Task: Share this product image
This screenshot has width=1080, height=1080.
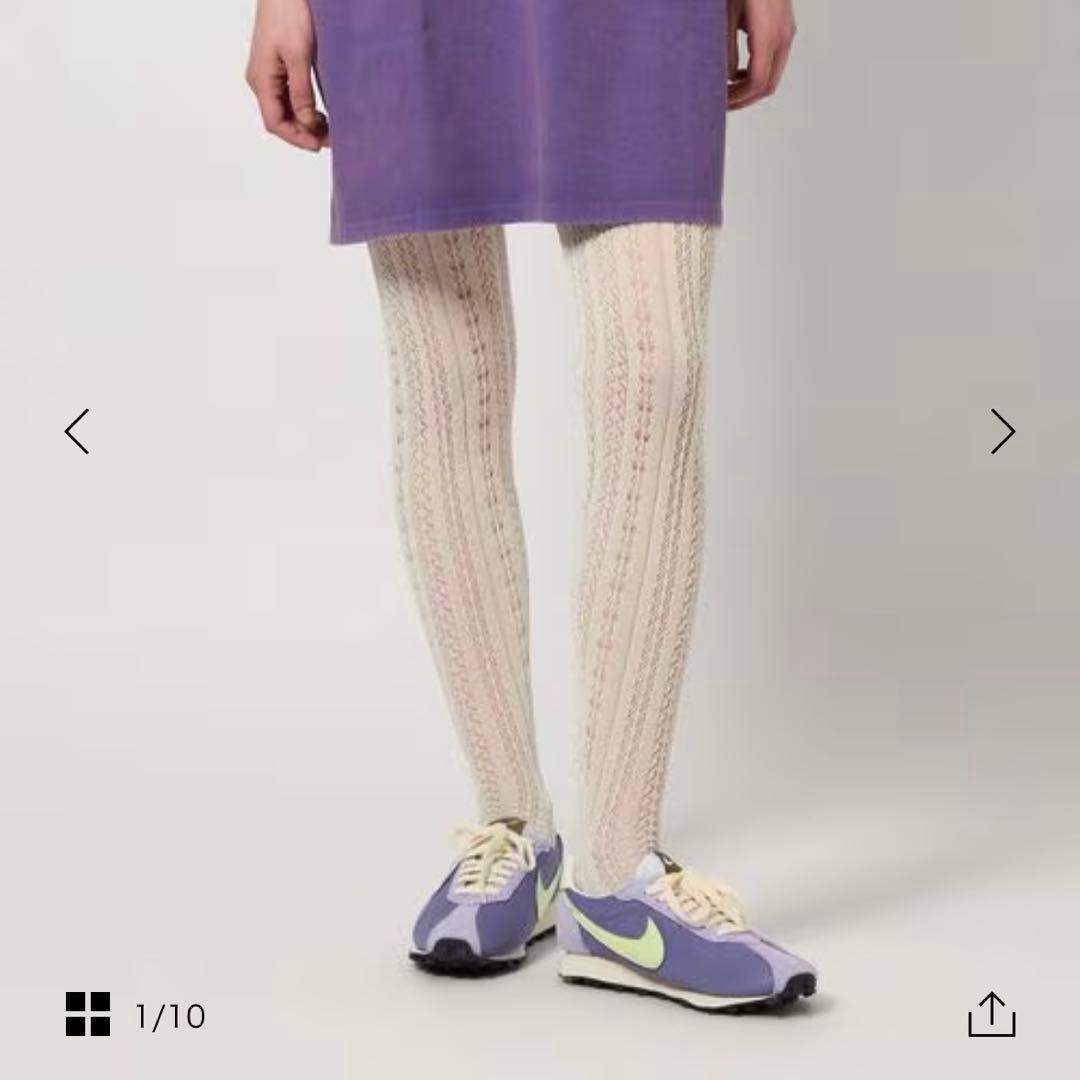Action: tap(991, 1014)
